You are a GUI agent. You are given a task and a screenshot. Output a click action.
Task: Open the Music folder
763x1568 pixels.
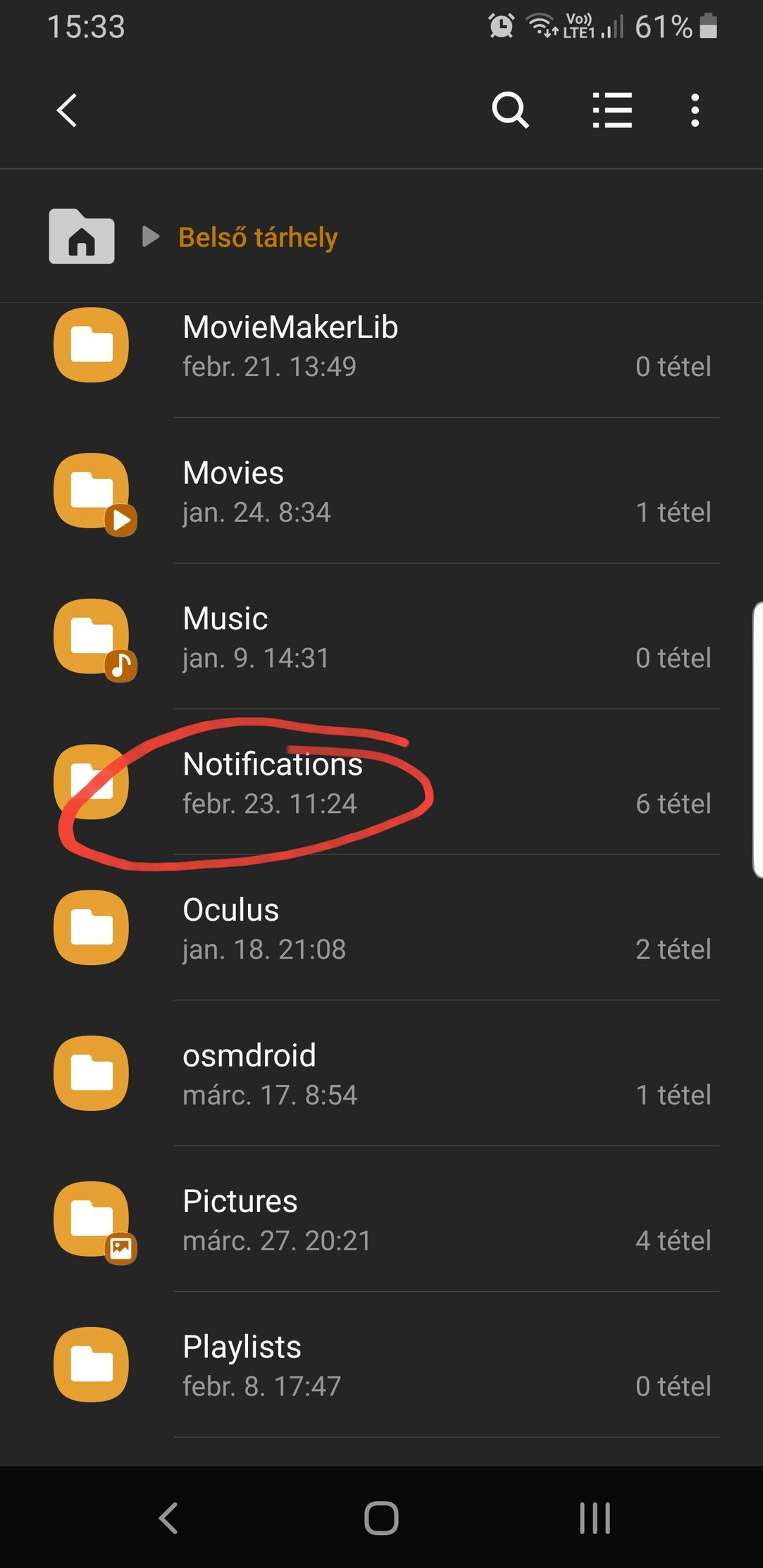381,637
